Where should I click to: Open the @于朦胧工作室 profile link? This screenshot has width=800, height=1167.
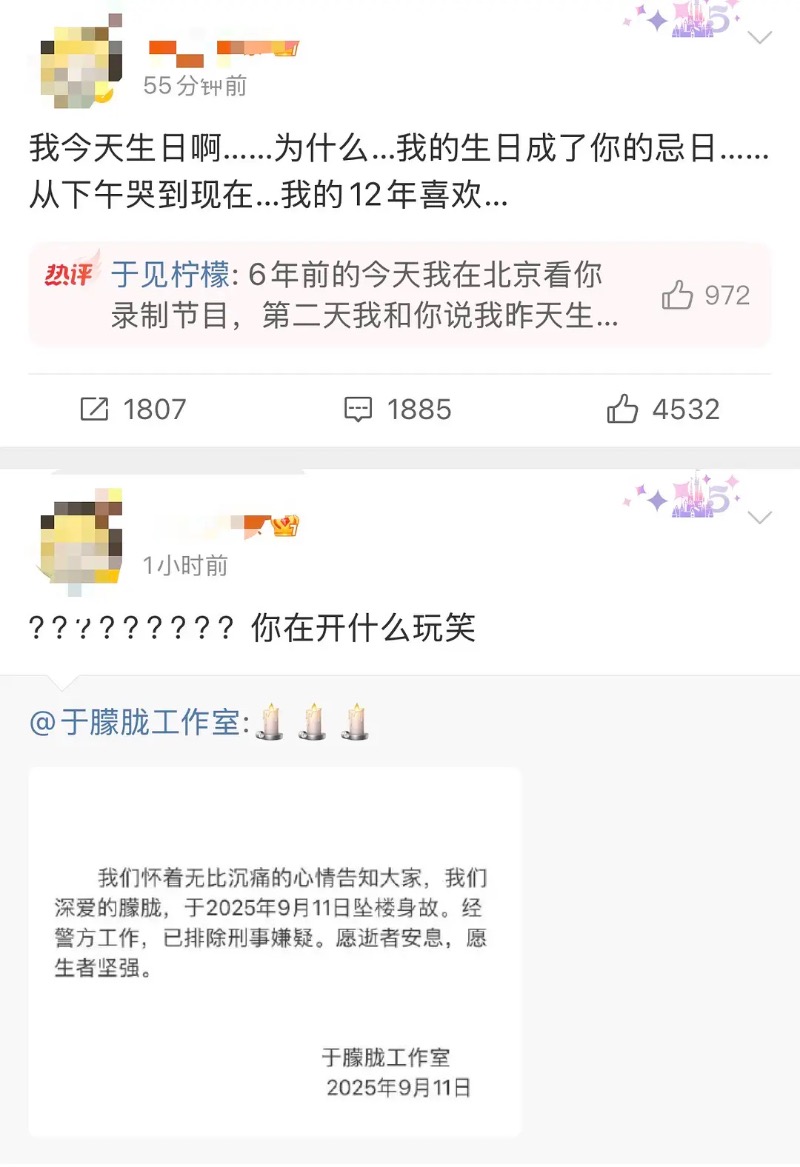coord(136,723)
